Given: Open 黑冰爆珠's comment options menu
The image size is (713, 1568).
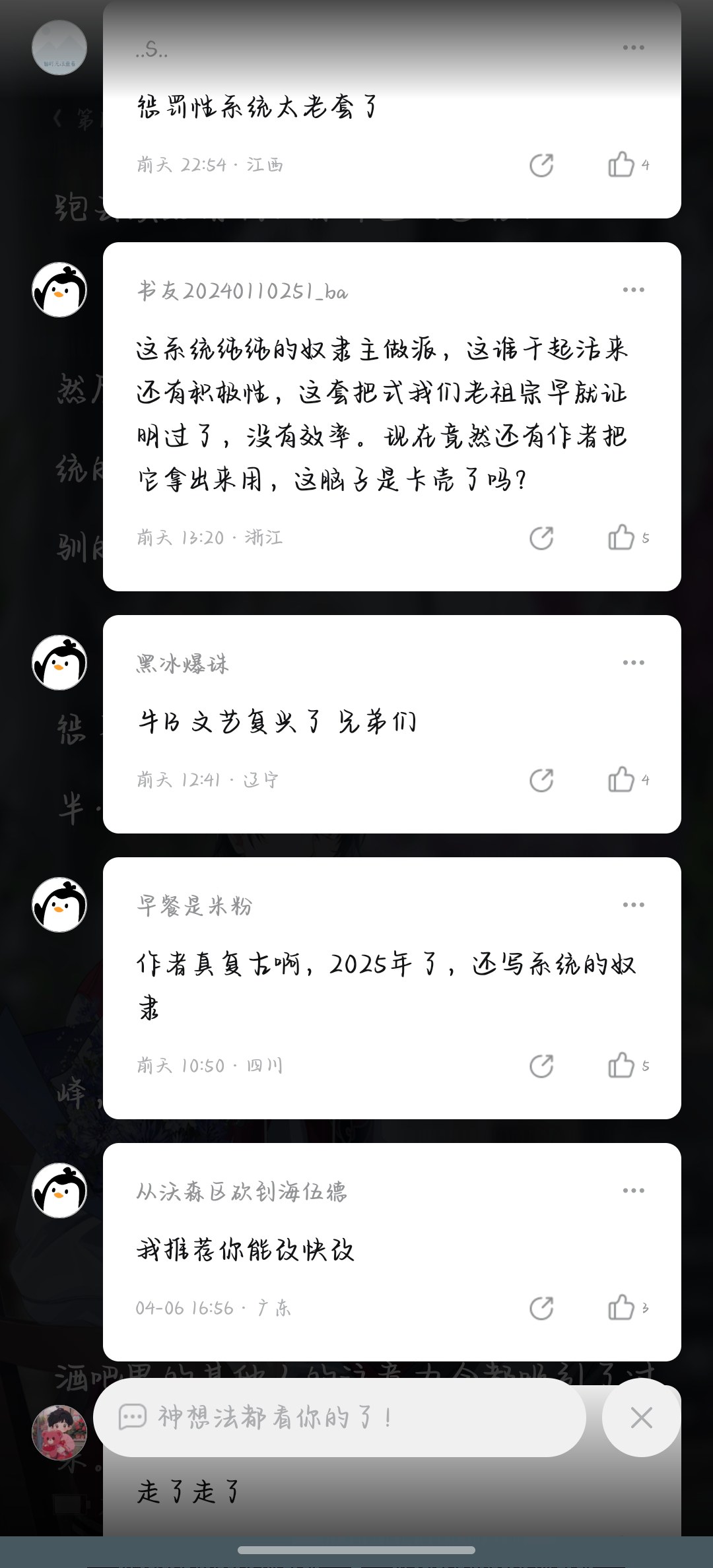Looking at the screenshot, I should pos(633,663).
